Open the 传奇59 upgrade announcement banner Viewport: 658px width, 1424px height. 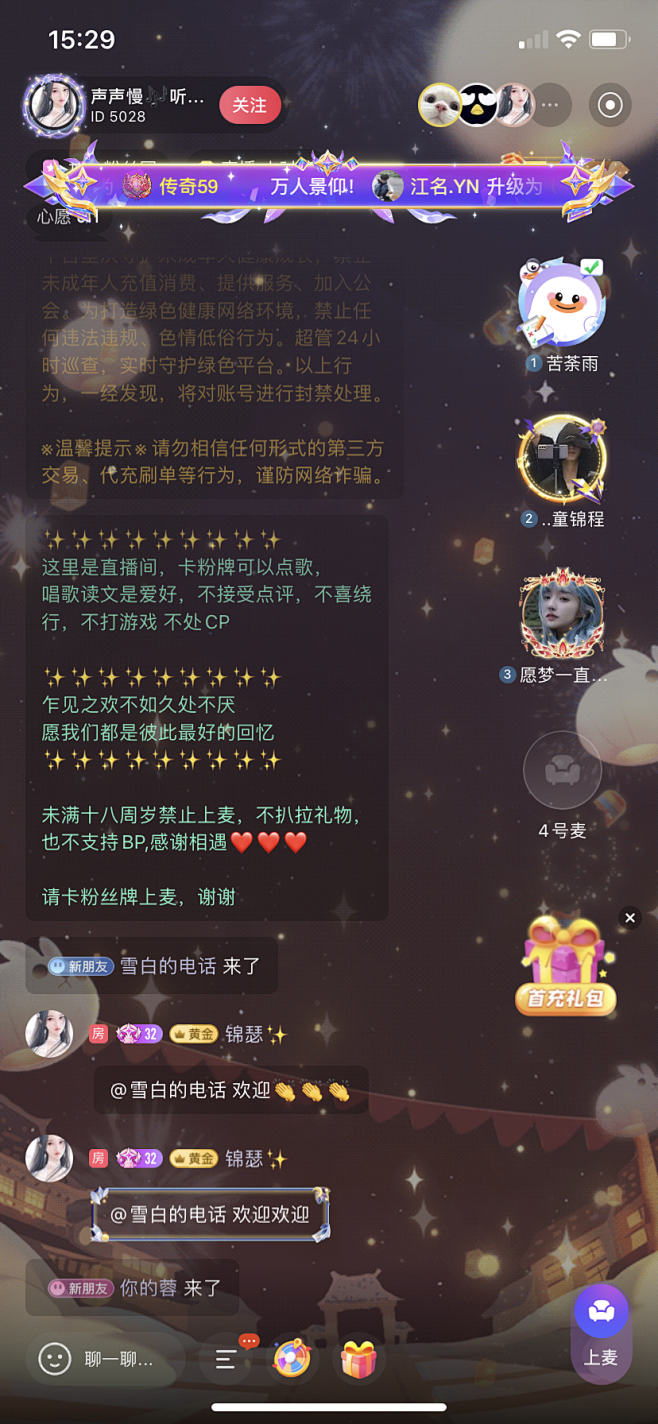pos(329,186)
